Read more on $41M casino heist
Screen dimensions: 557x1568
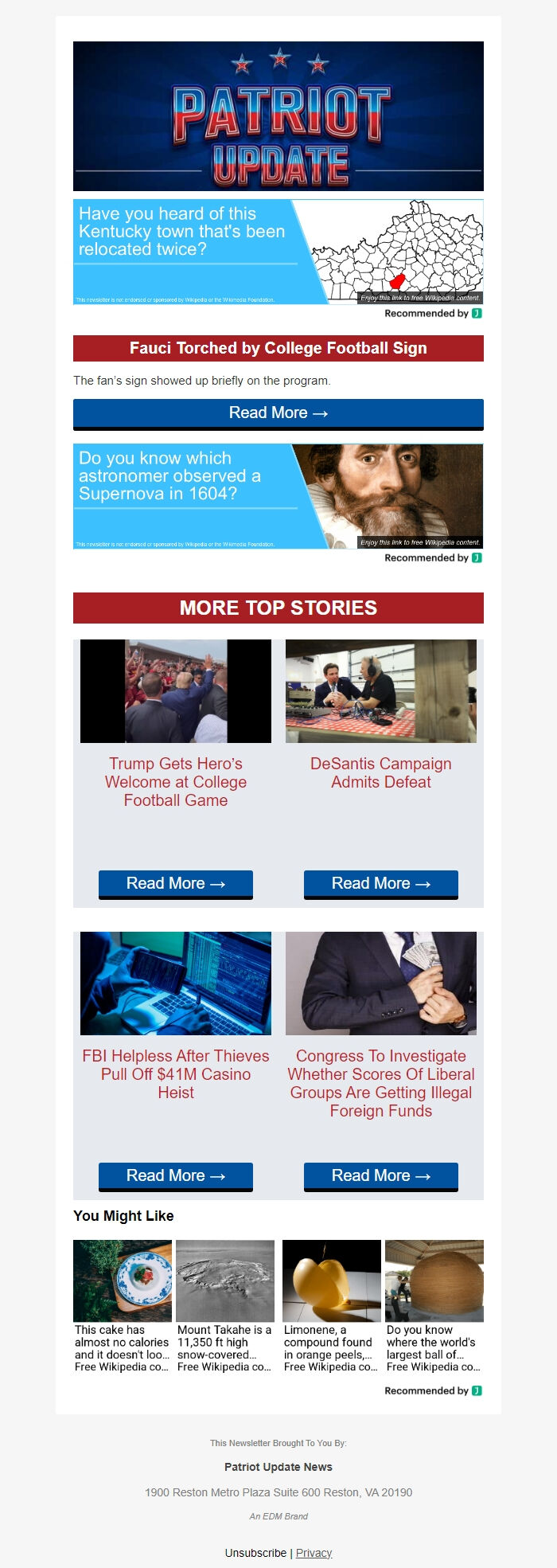coord(176,1176)
